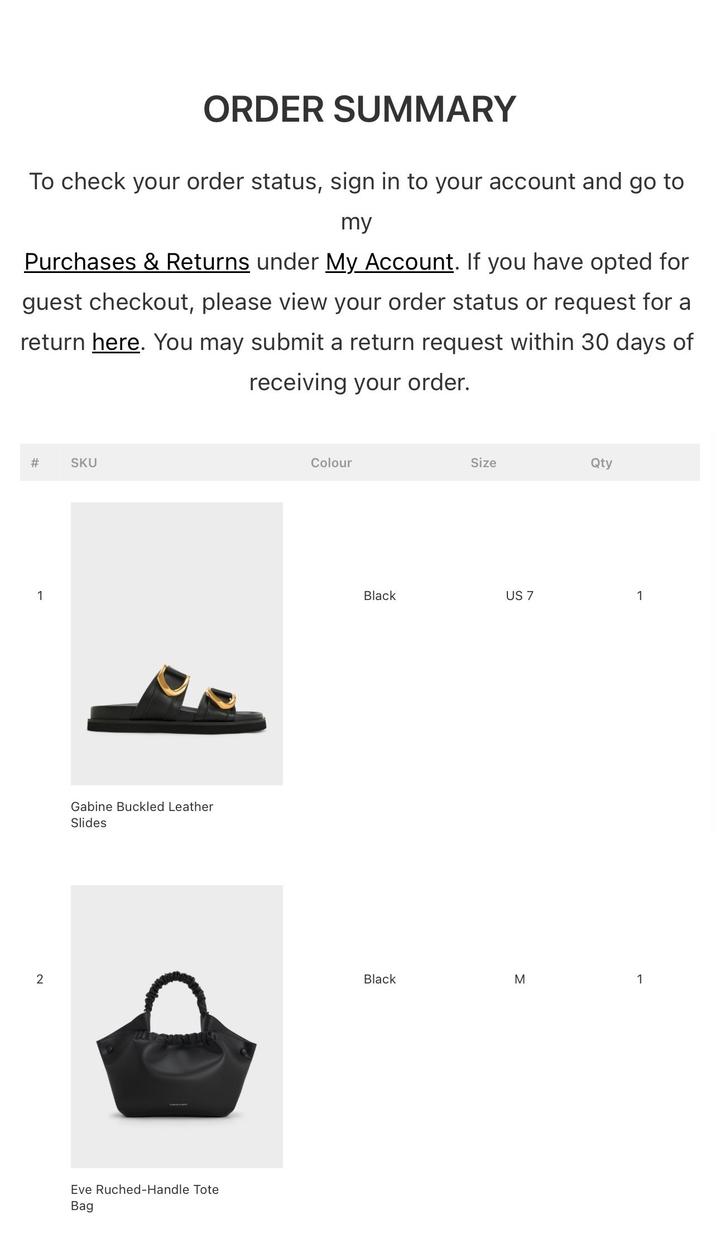The width and height of the screenshot is (720, 1257).
Task: Open Eve Ruched-Handle Tote Bag product image
Action: pyautogui.click(x=177, y=1026)
